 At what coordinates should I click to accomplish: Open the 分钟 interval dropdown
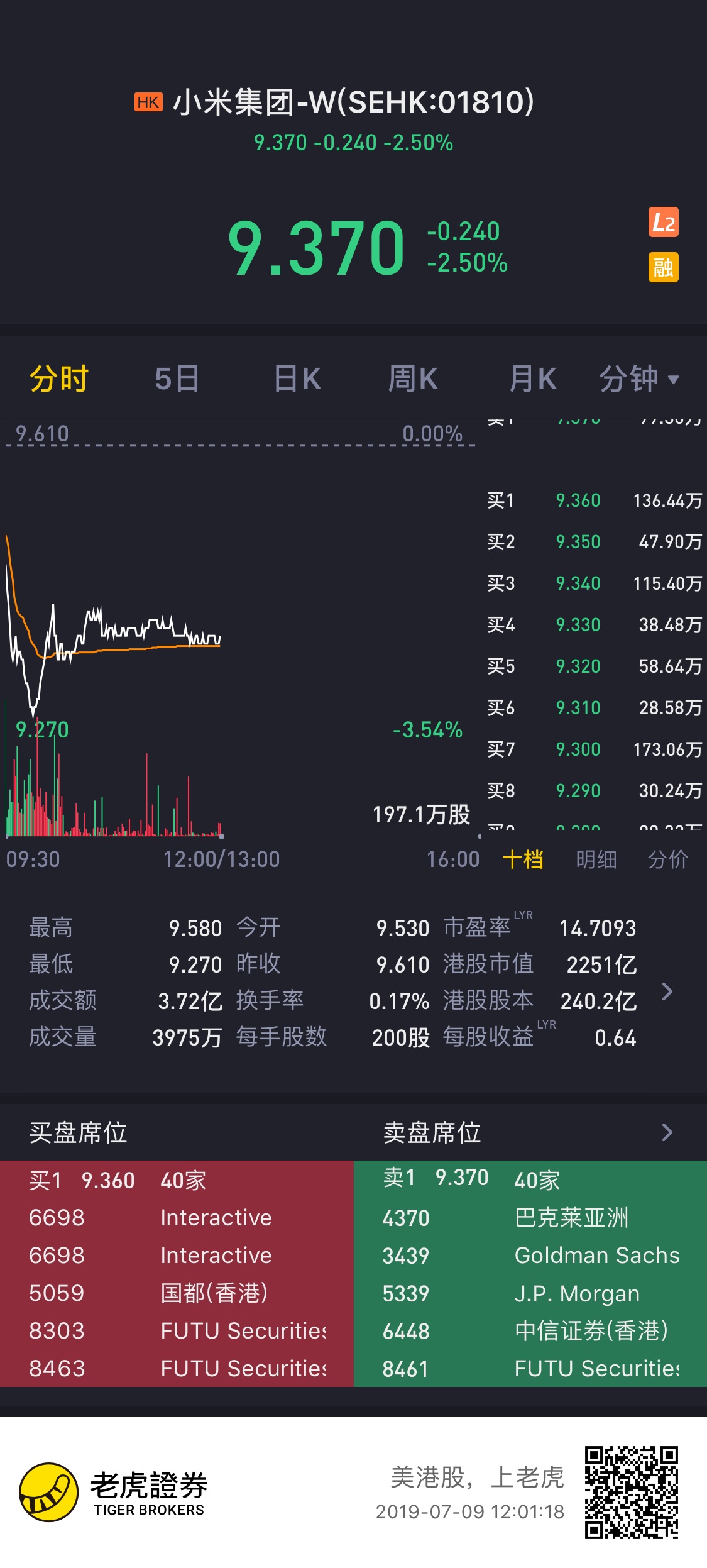tap(638, 379)
